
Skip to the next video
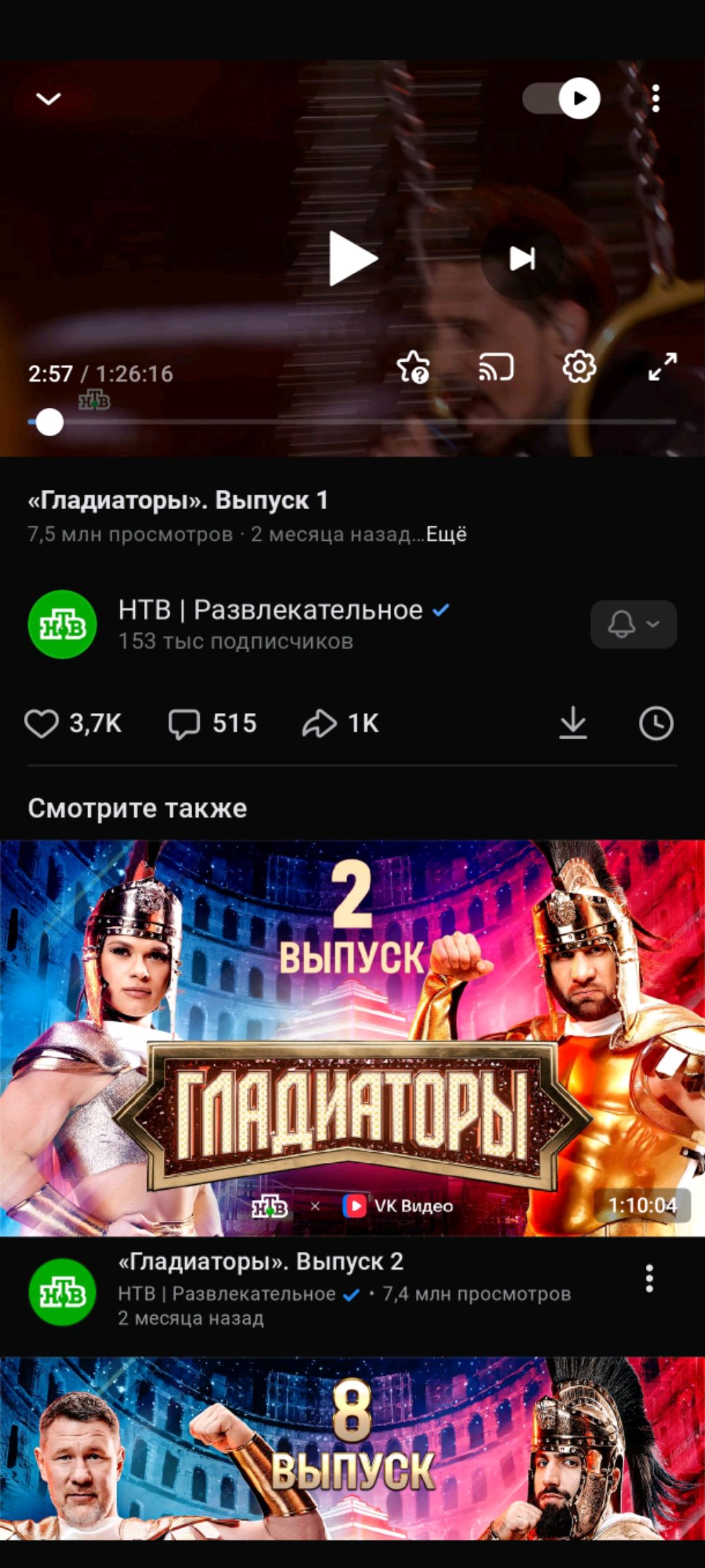(x=522, y=259)
